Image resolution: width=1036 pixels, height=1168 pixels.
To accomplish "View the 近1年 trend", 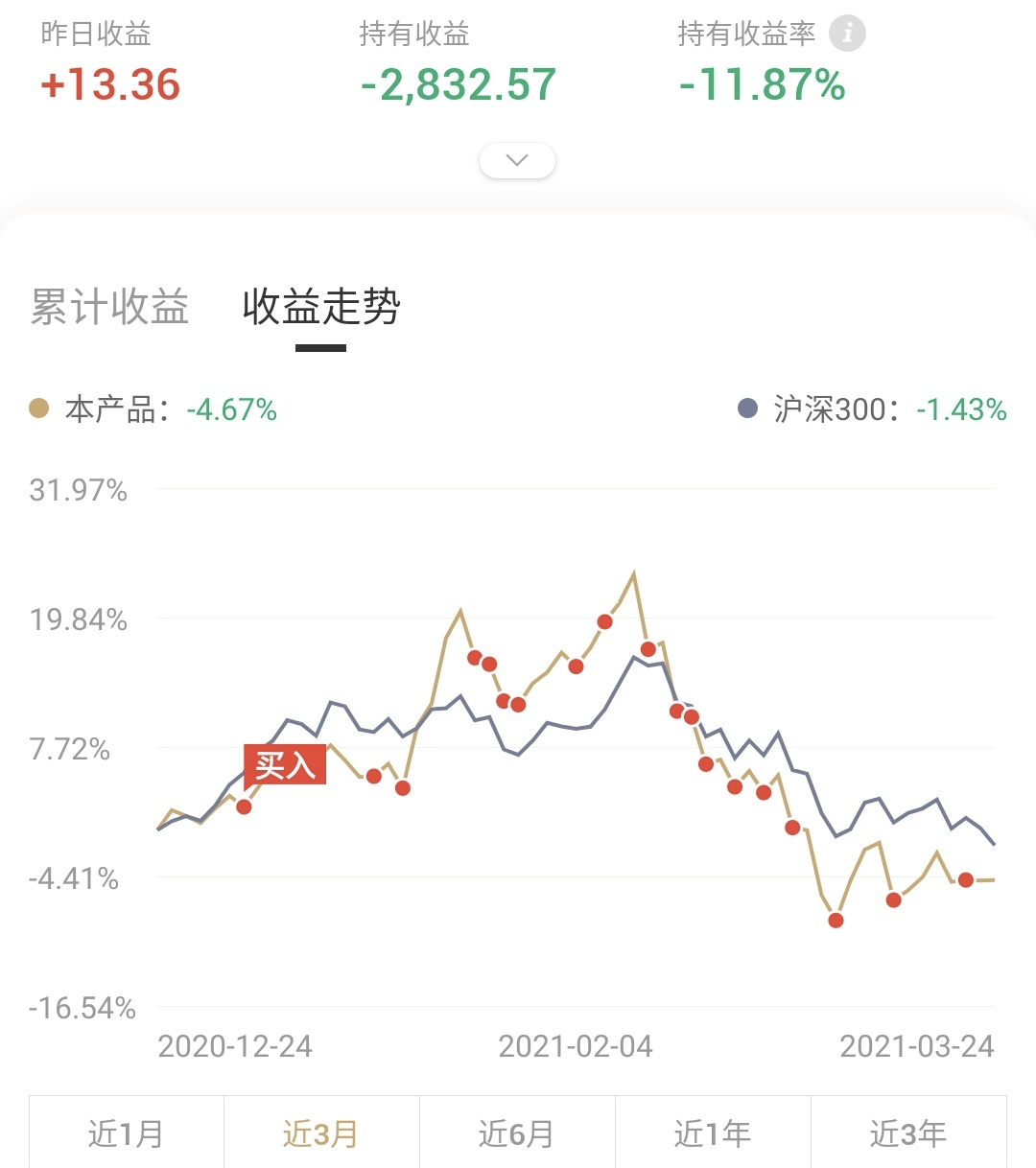I will coord(713,1133).
